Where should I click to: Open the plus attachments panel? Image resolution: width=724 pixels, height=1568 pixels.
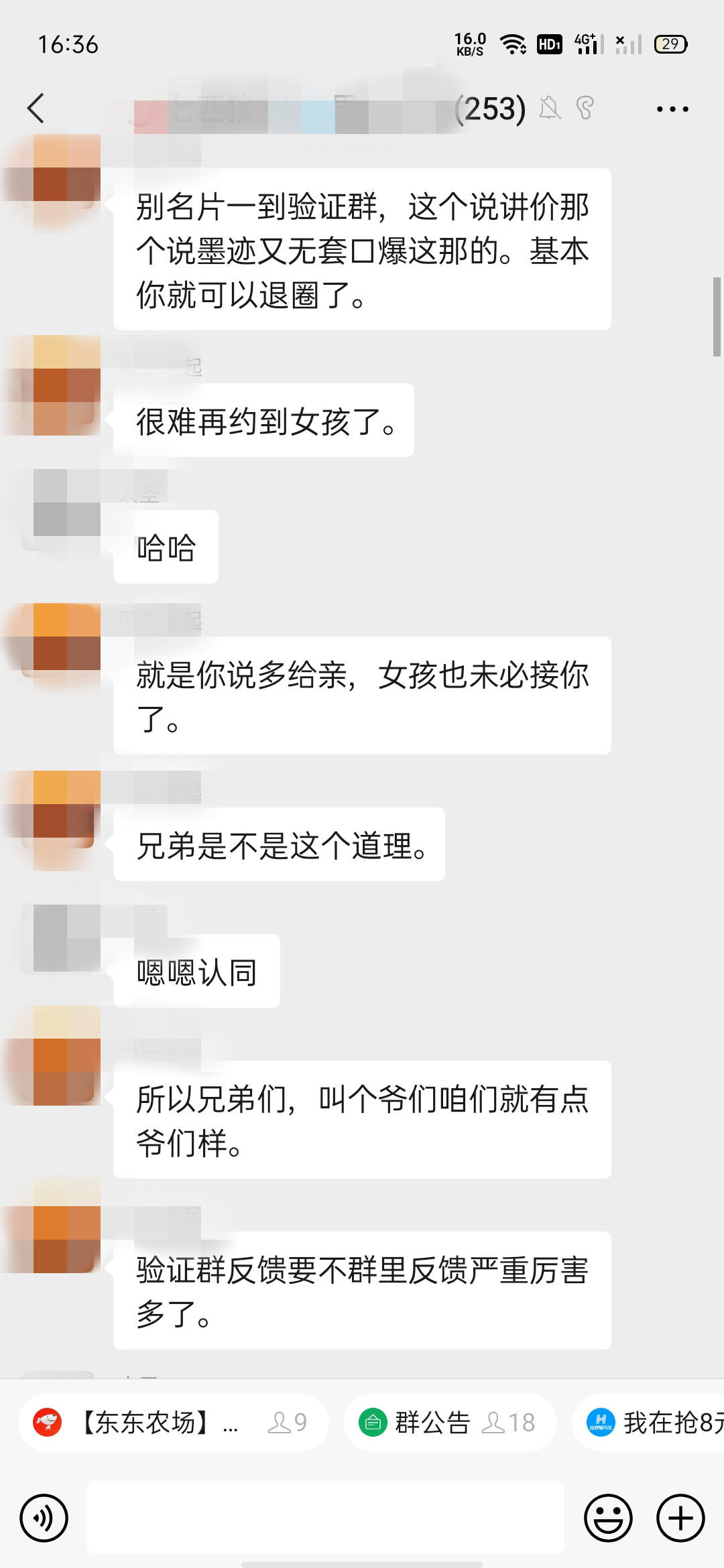(x=680, y=1518)
